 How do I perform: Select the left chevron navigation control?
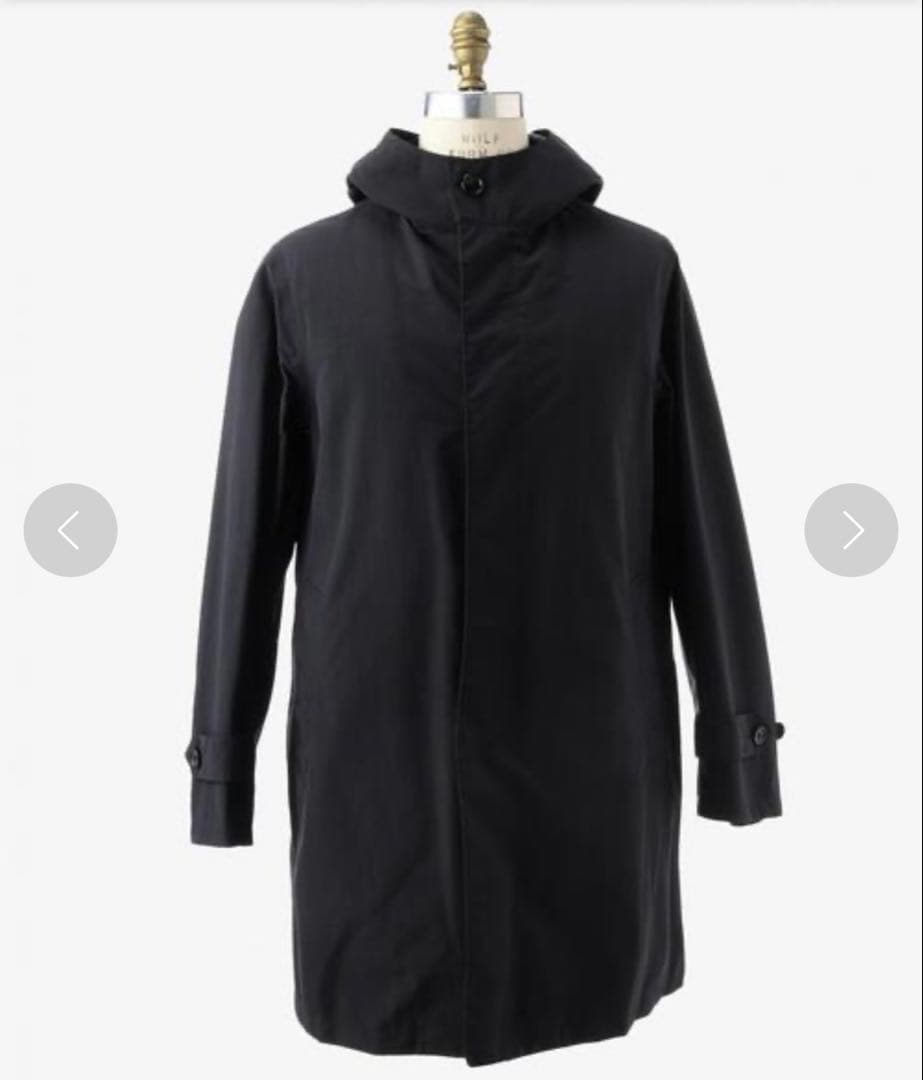[71, 530]
